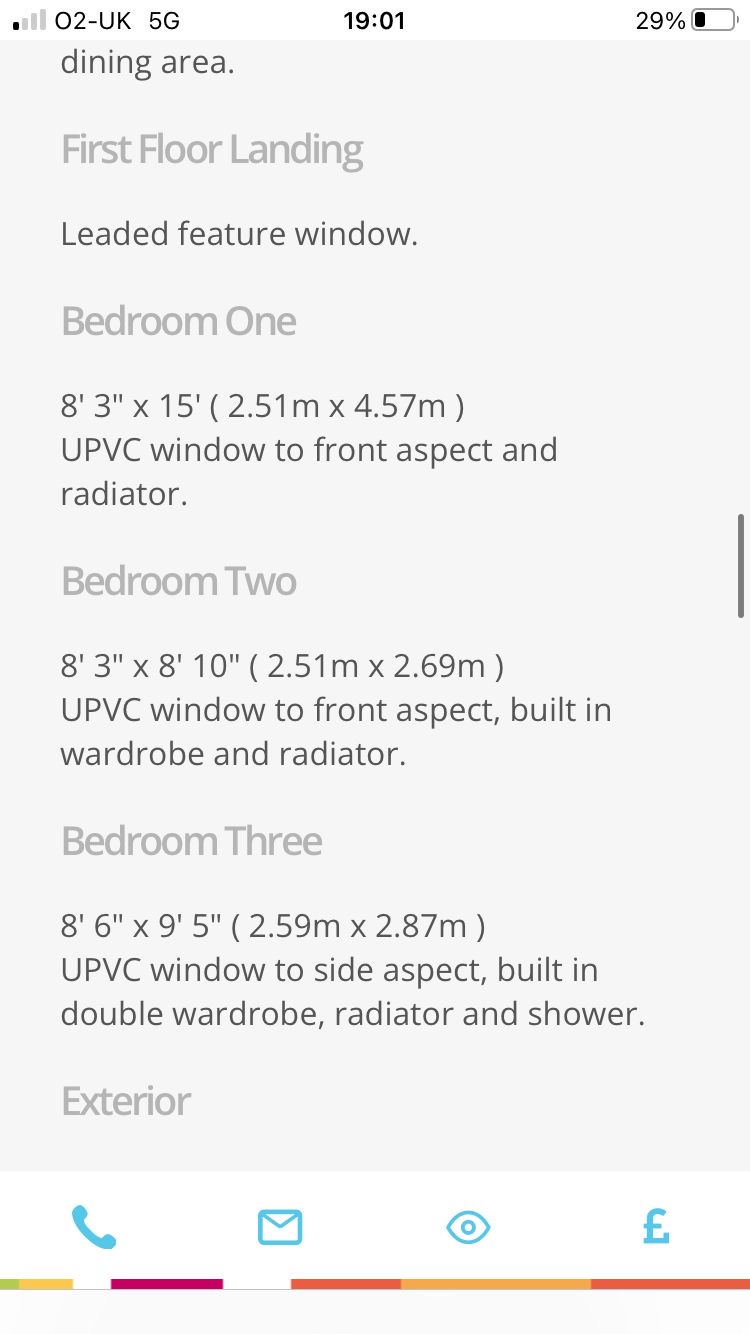Image resolution: width=750 pixels, height=1334 pixels.
Task: Tap the eye icon to request viewing
Action: 468,1226
